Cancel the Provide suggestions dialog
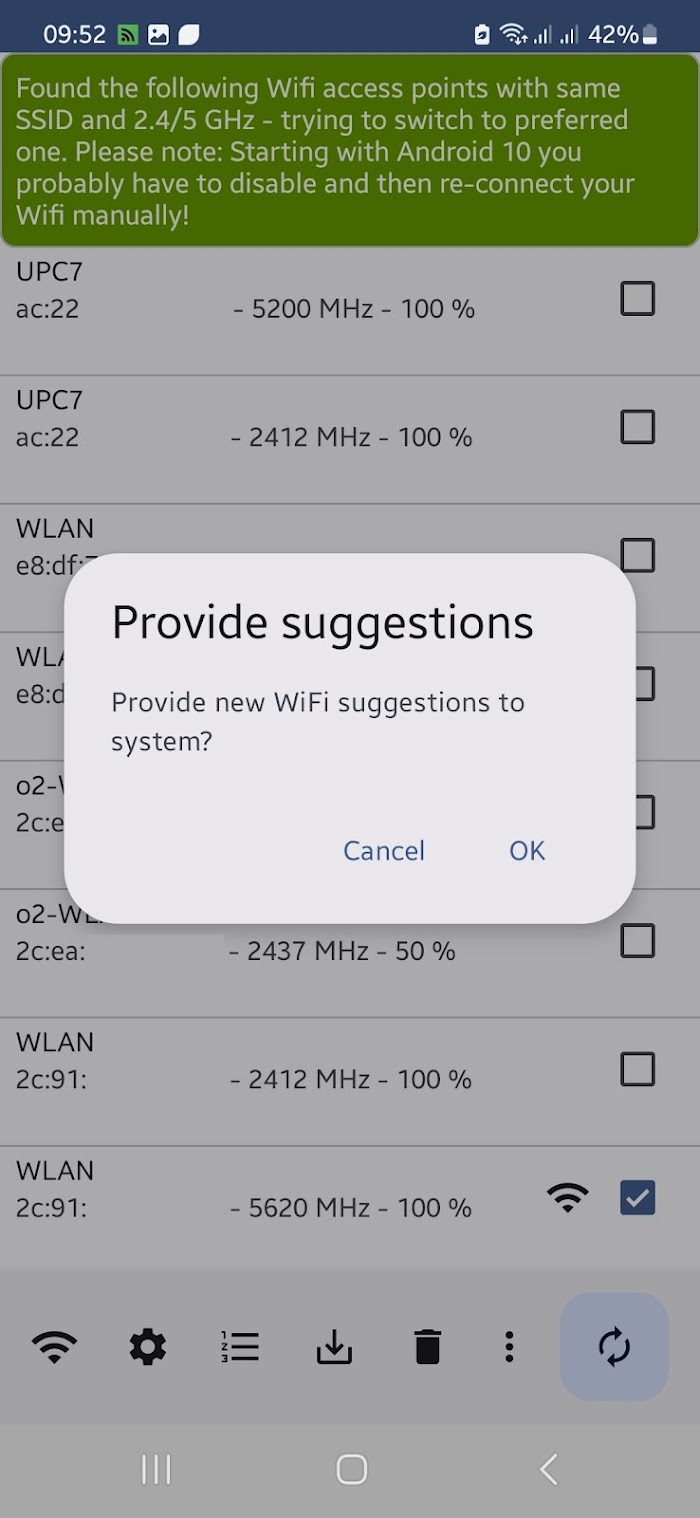 coord(384,850)
